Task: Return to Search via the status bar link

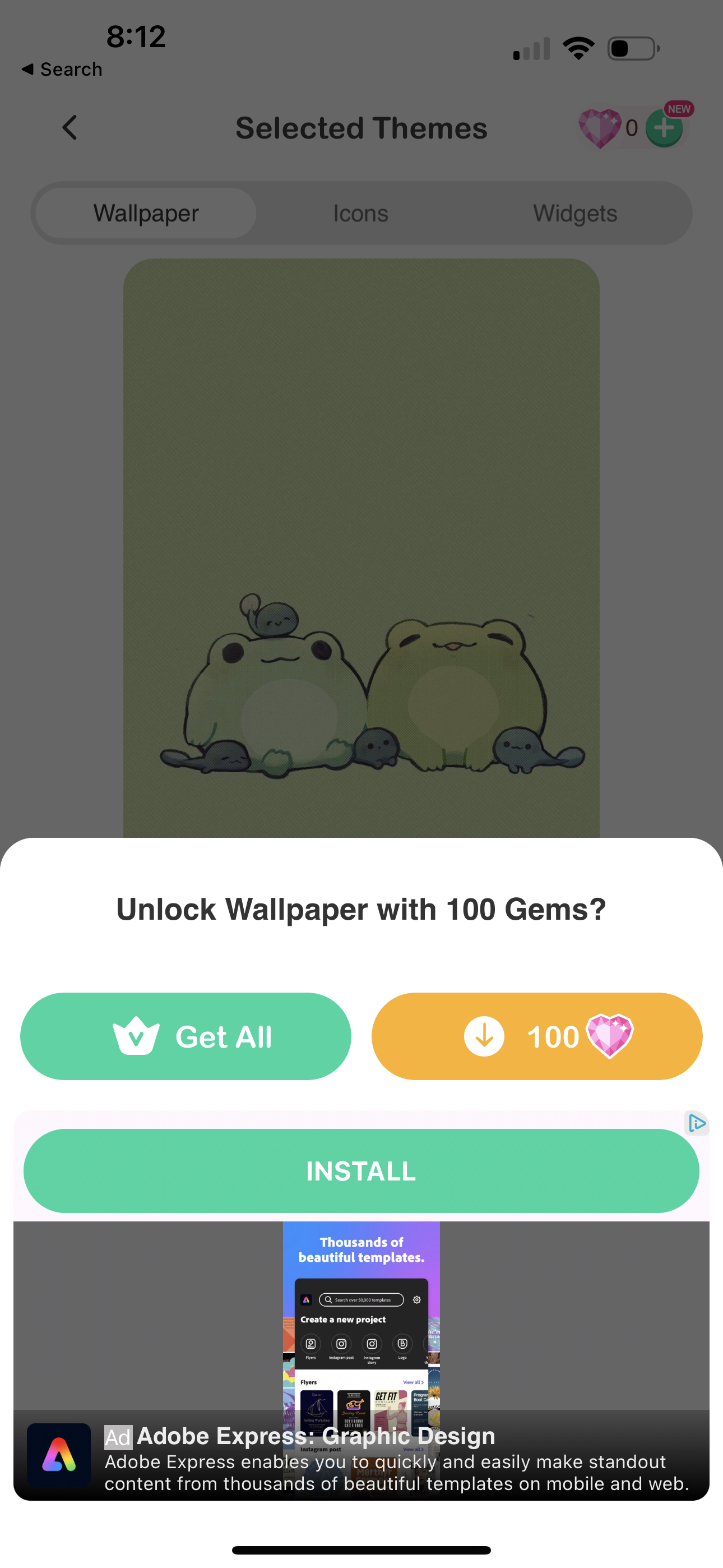Action: click(62, 69)
